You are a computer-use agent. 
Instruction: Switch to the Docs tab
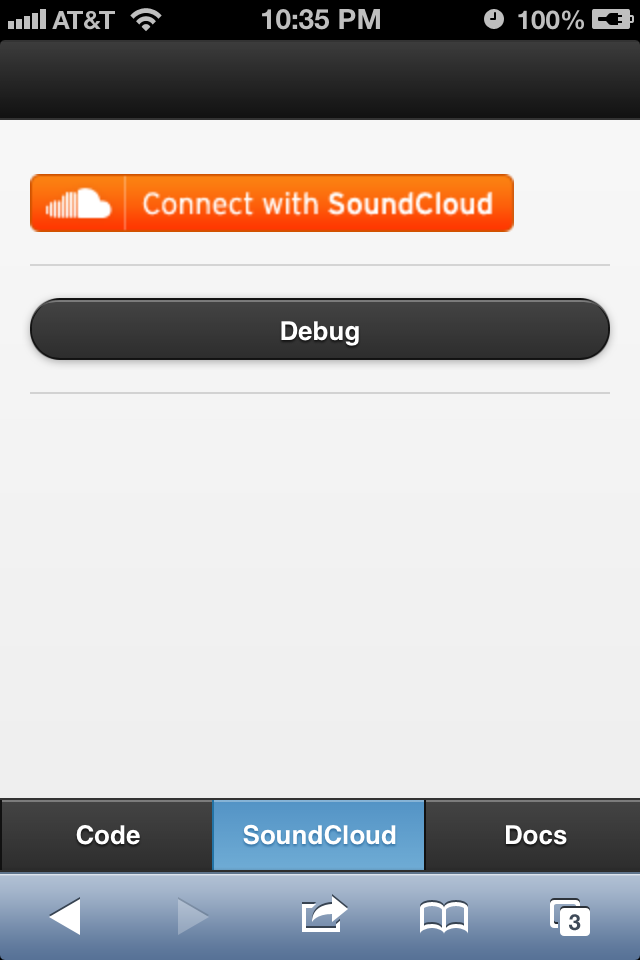click(534, 835)
